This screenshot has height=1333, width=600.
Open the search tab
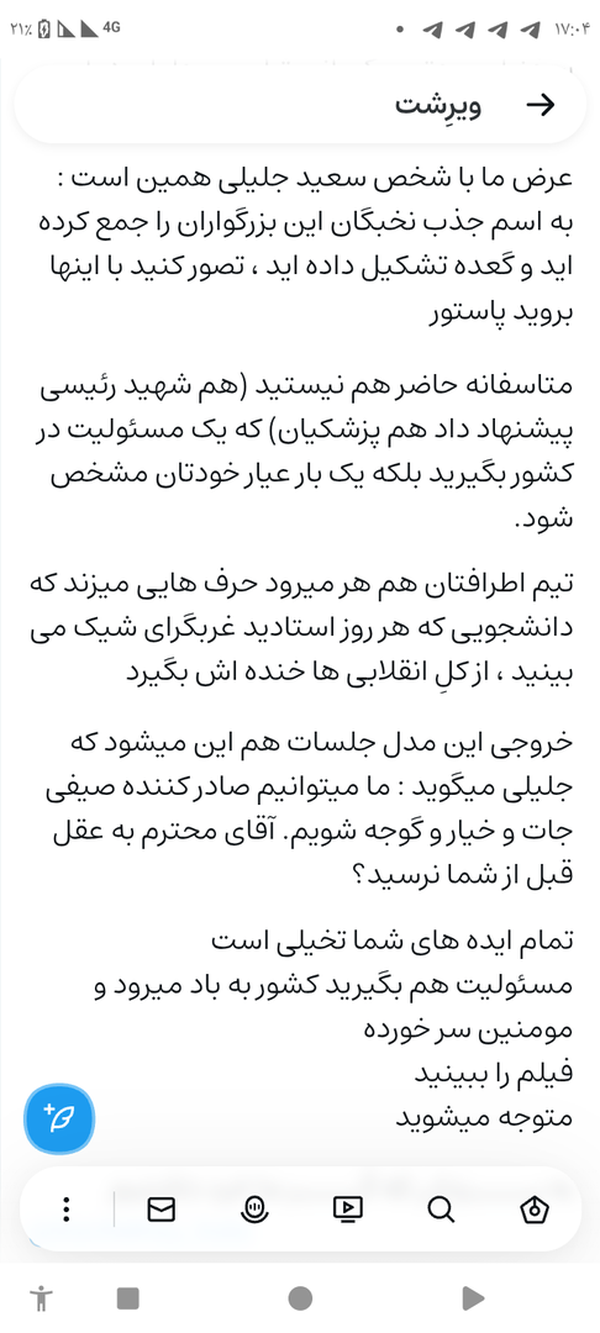click(440, 1210)
